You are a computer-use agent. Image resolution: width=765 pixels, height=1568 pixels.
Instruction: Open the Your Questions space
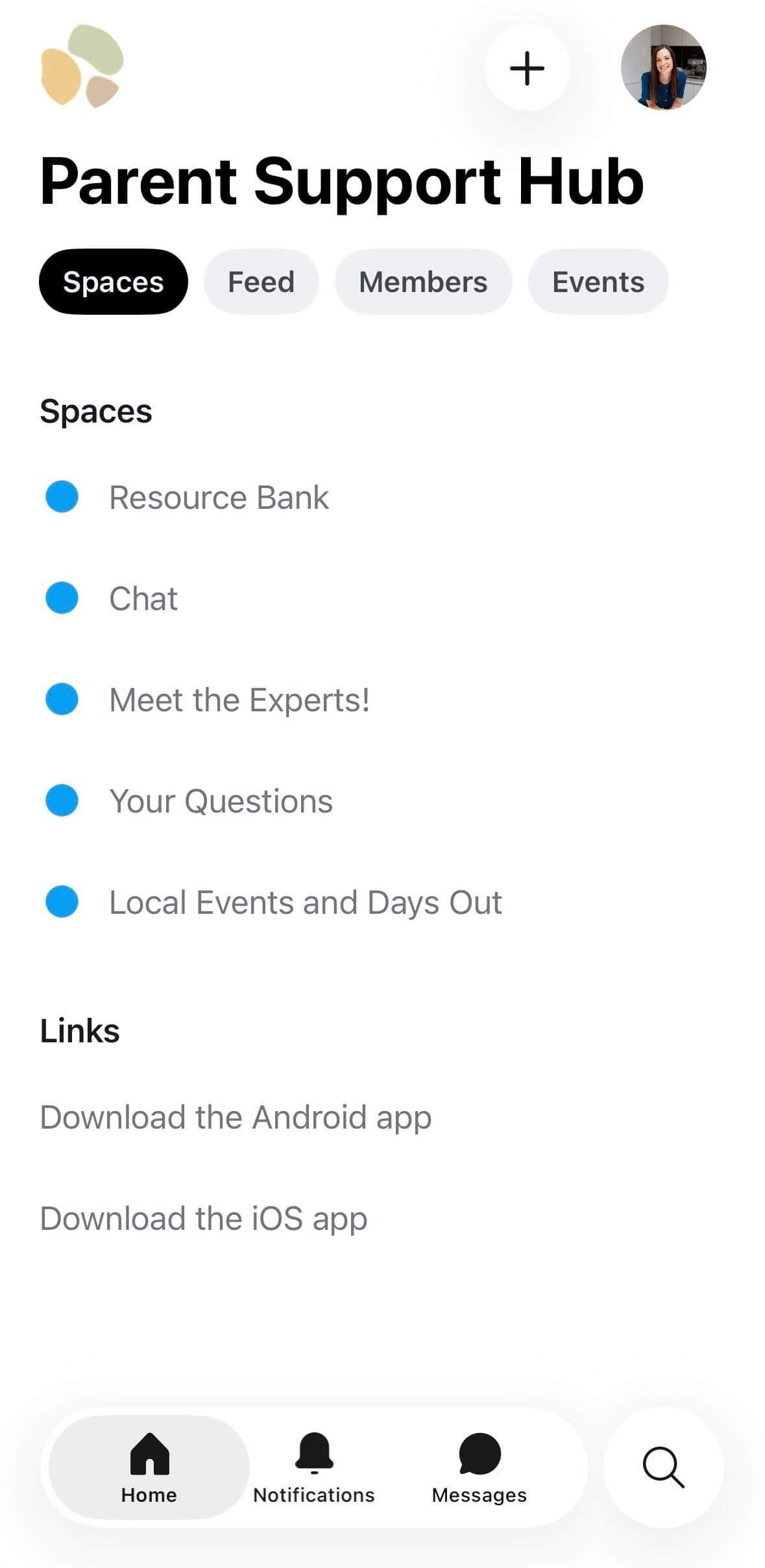click(x=221, y=801)
